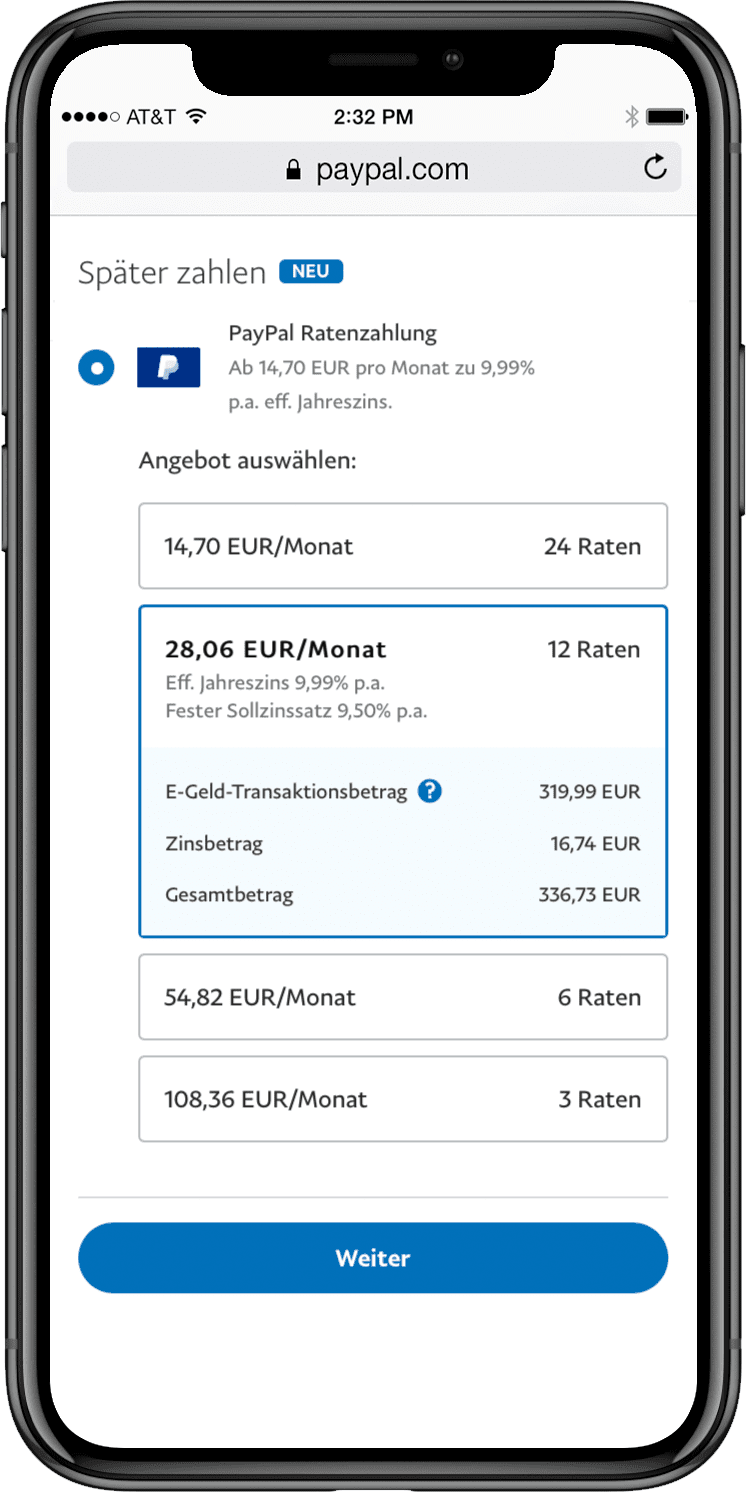Choose the 3 Raten offer

[x=402, y=1099]
